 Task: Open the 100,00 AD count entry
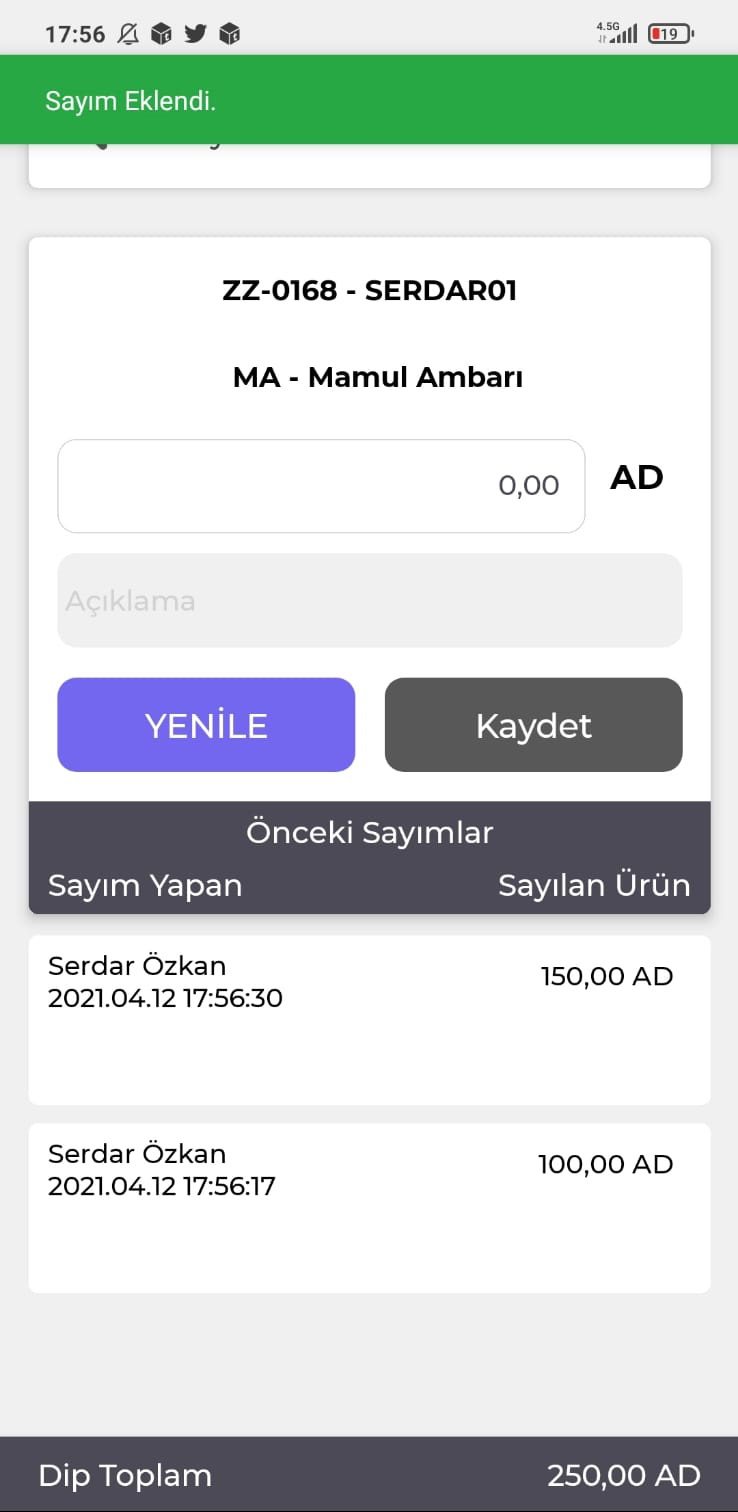click(x=369, y=1208)
